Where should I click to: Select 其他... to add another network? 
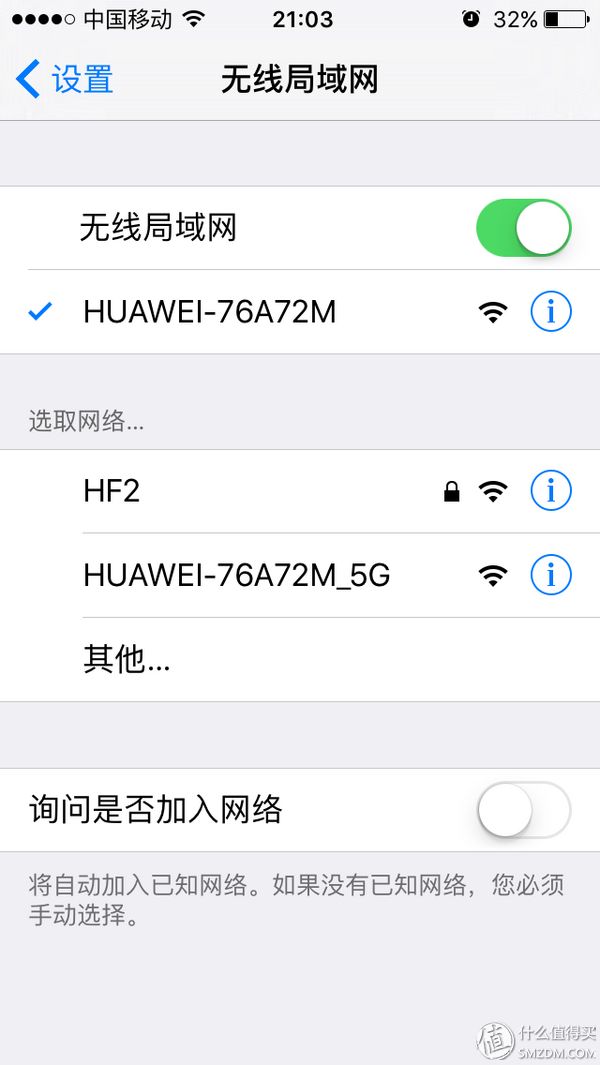coord(127,660)
